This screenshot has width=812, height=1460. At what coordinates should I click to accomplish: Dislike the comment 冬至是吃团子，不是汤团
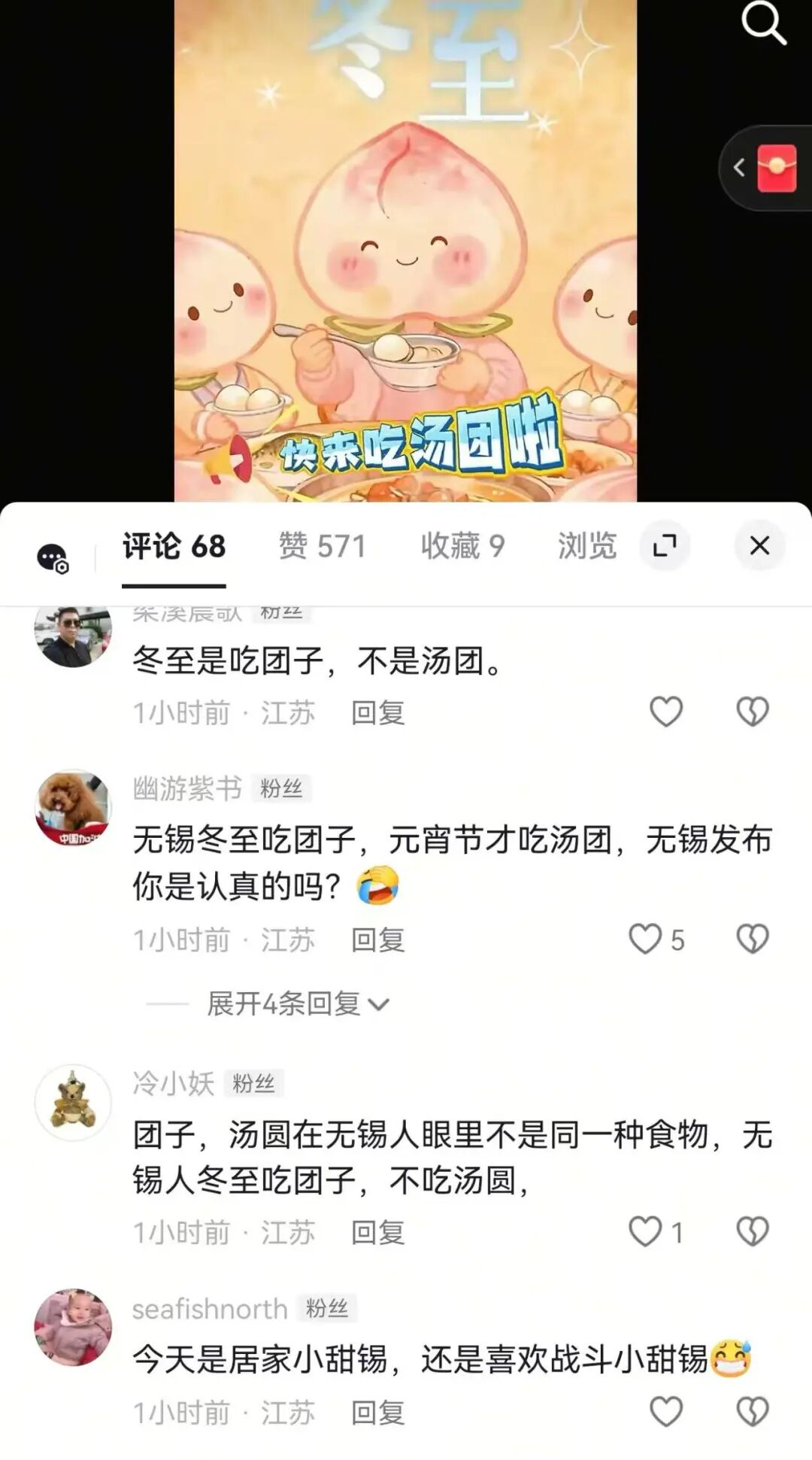[752, 712]
